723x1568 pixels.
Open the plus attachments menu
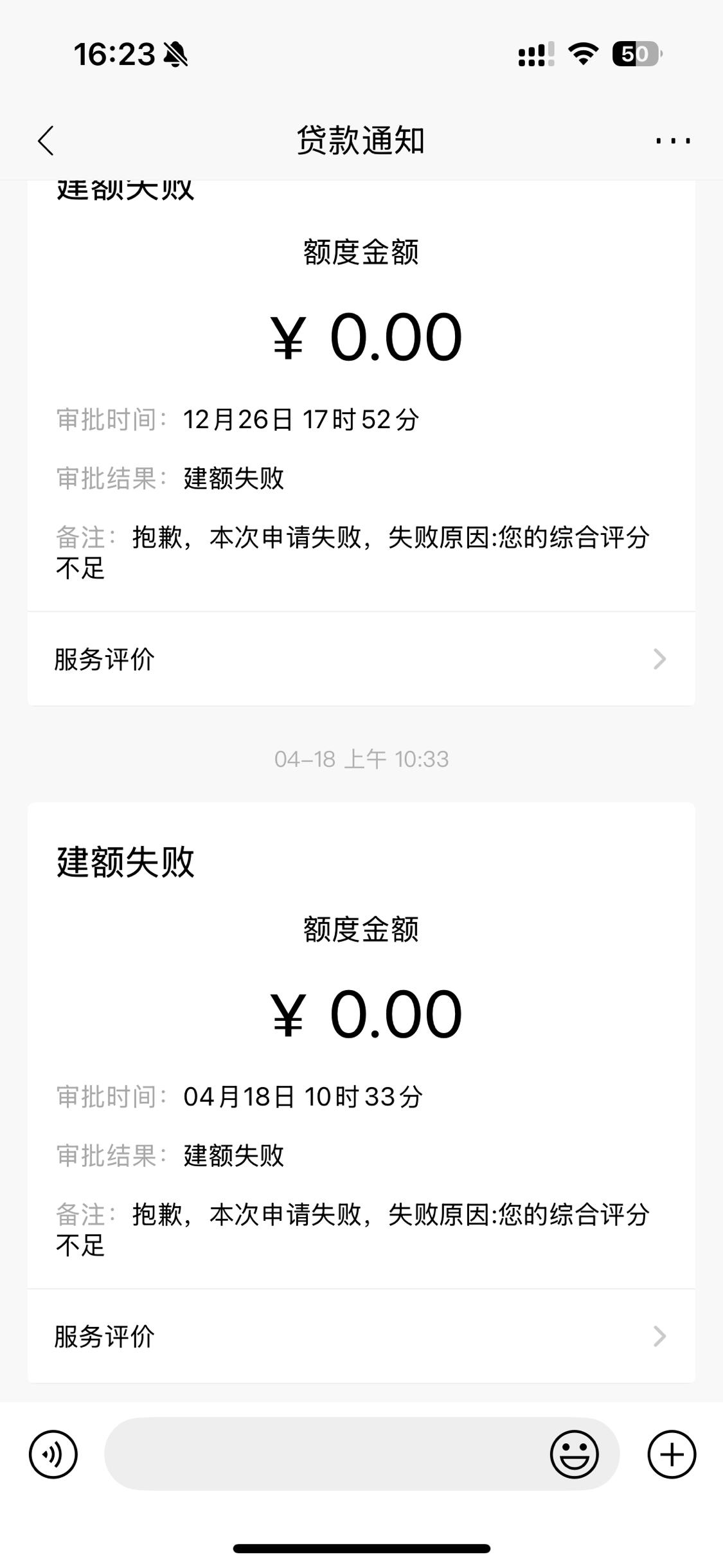click(672, 1454)
